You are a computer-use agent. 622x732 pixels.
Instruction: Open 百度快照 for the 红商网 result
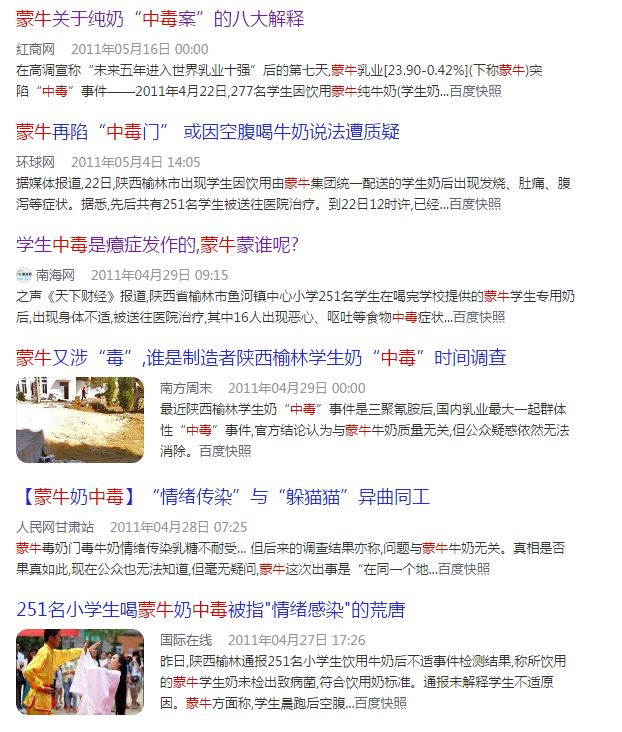(x=475, y=91)
